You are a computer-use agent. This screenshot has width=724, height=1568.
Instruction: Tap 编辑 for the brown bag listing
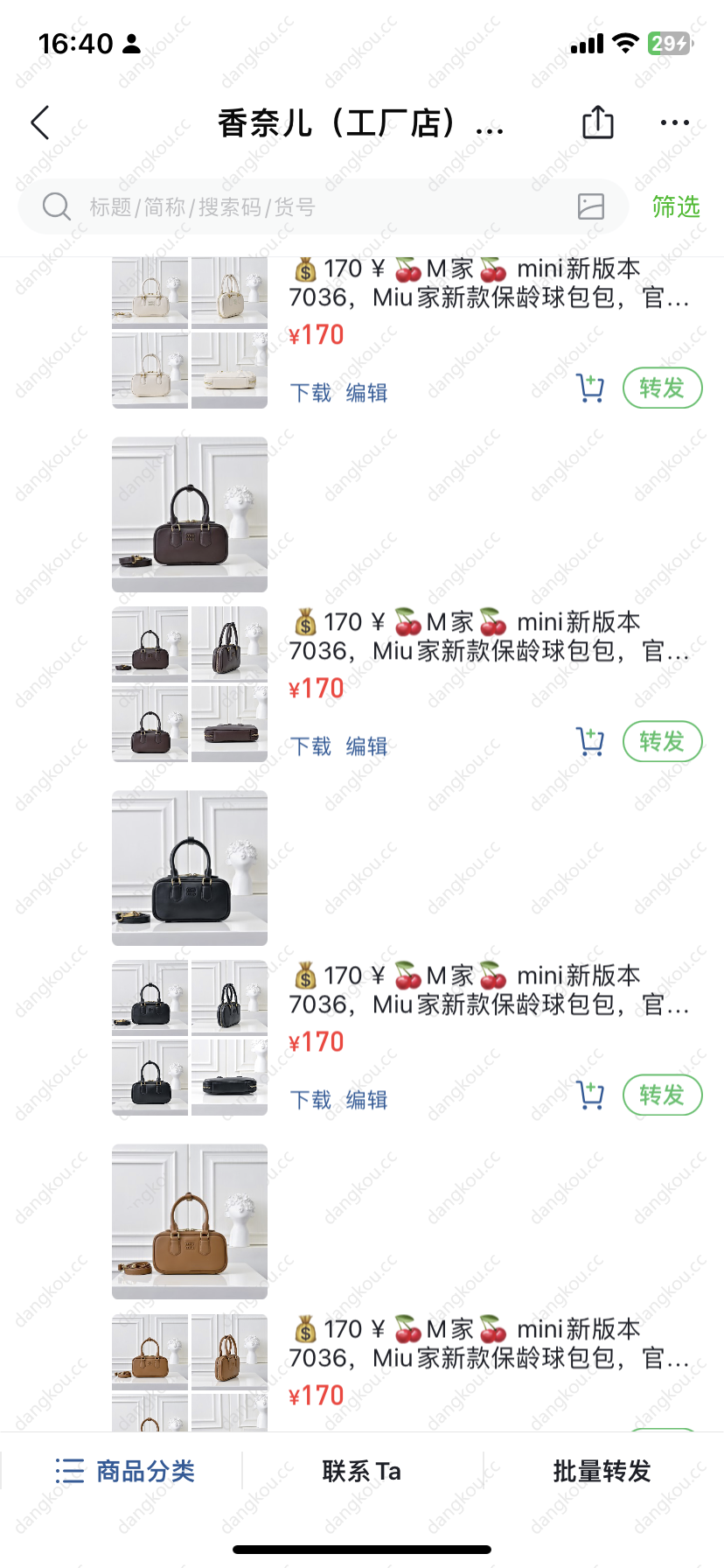(366, 746)
